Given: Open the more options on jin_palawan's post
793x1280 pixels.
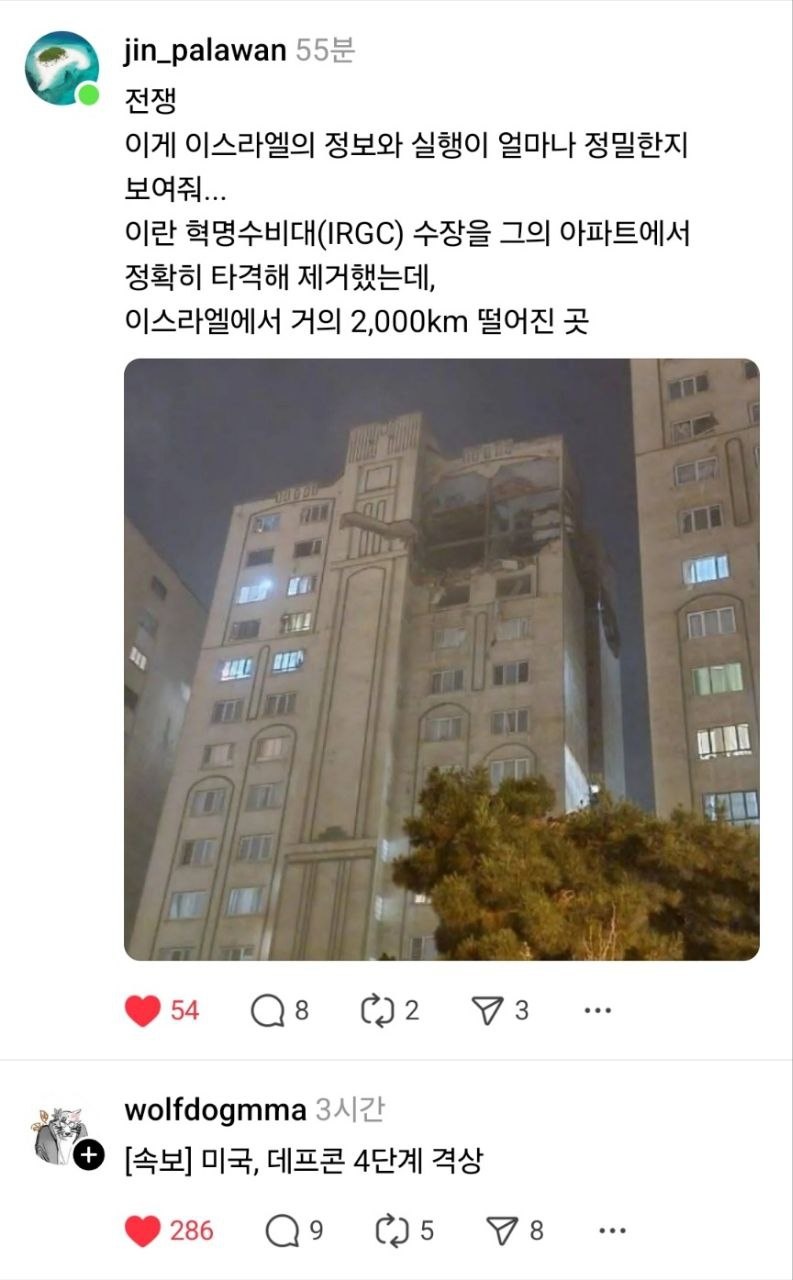Looking at the screenshot, I should click(x=597, y=1011).
